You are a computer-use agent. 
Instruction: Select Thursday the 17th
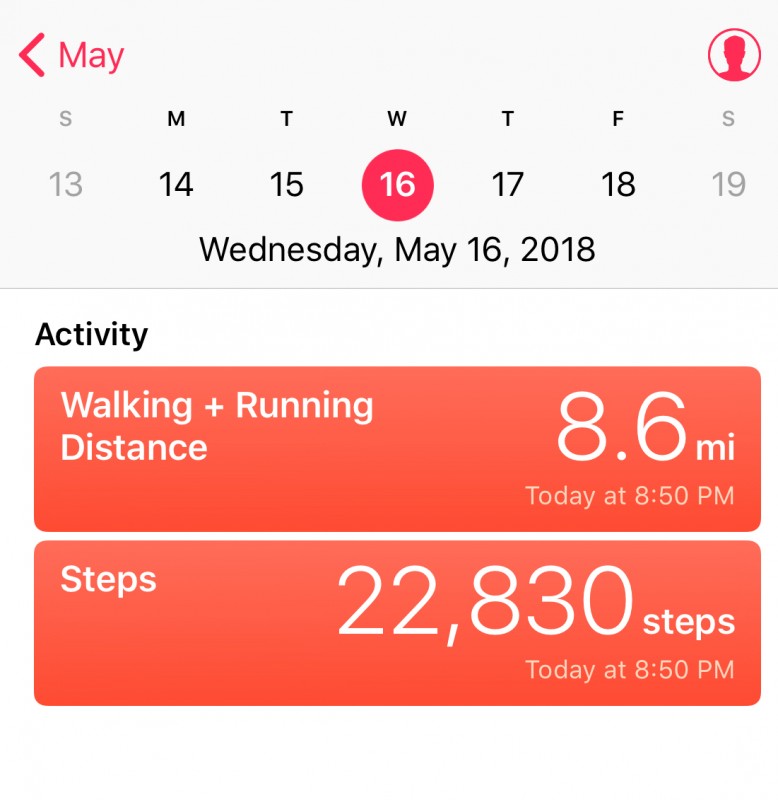pos(508,185)
